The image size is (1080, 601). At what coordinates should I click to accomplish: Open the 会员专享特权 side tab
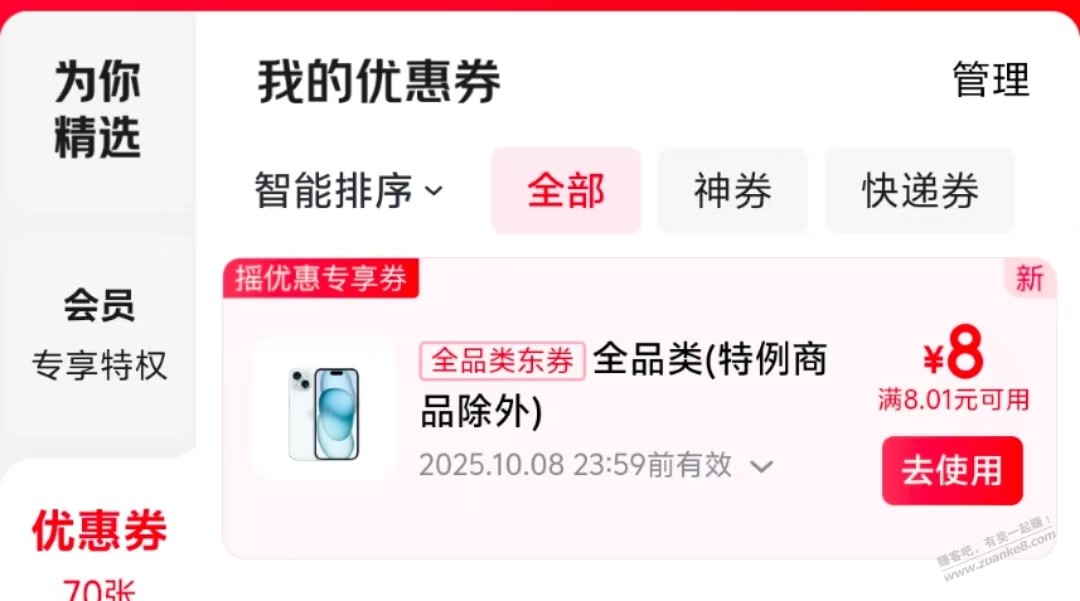(x=98, y=335)
